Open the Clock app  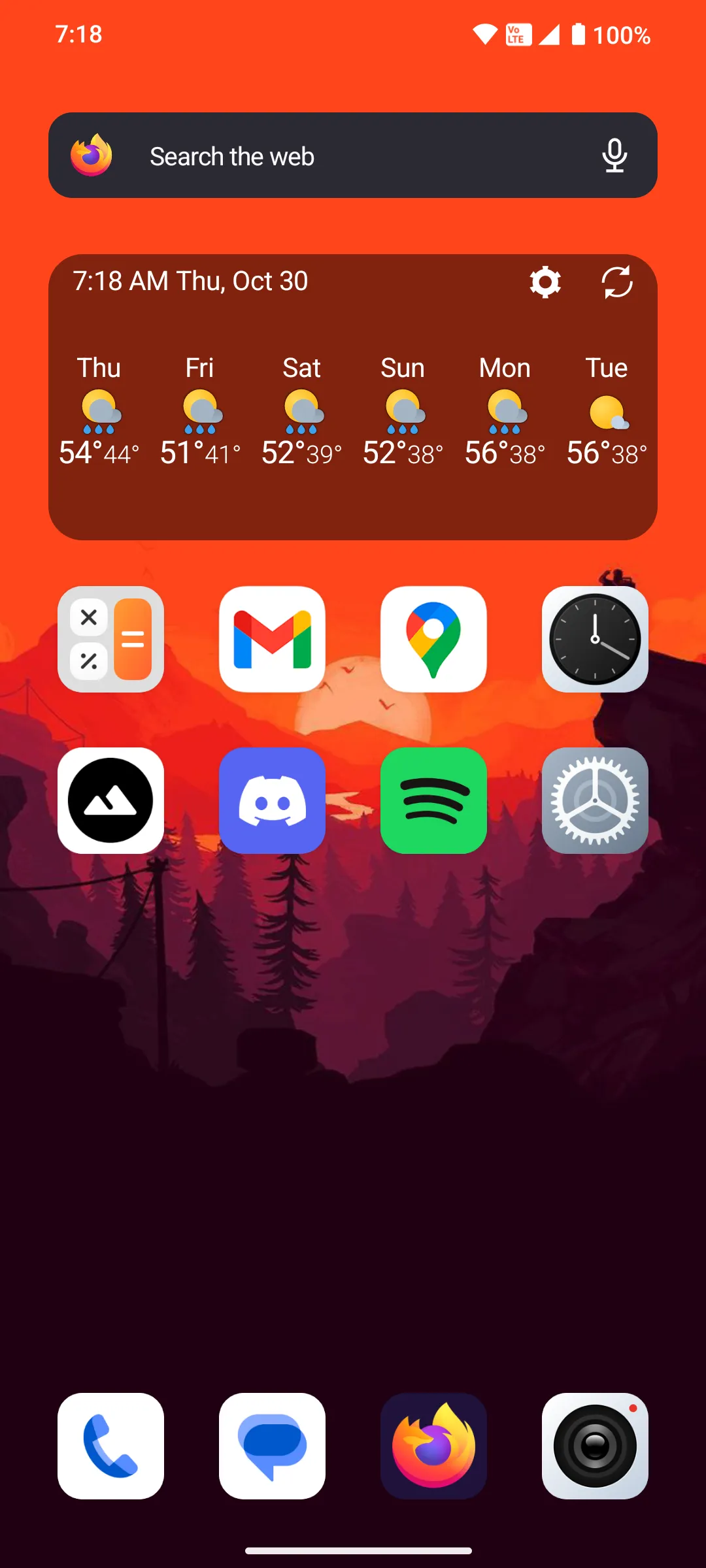coord(595,639)
